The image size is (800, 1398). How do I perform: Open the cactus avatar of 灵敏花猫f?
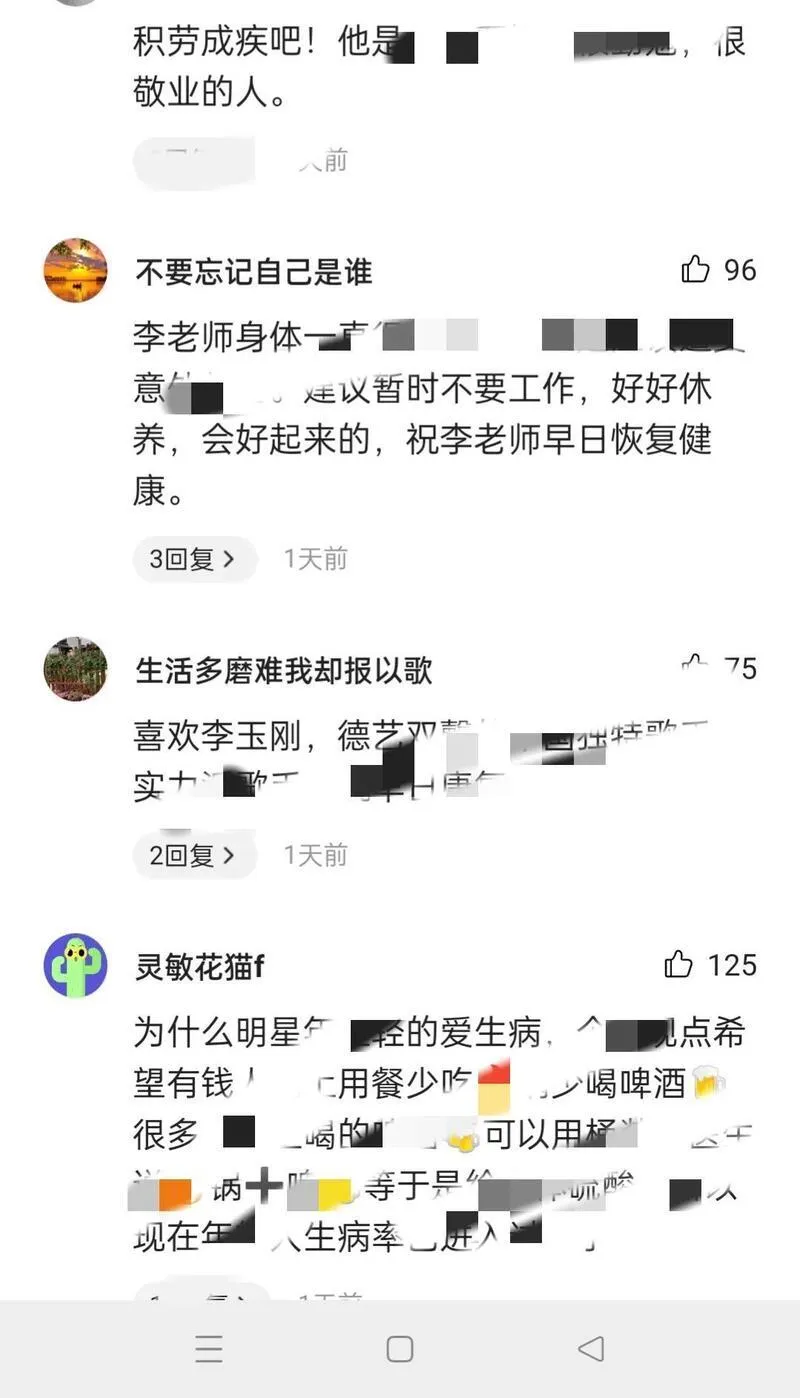75,966
